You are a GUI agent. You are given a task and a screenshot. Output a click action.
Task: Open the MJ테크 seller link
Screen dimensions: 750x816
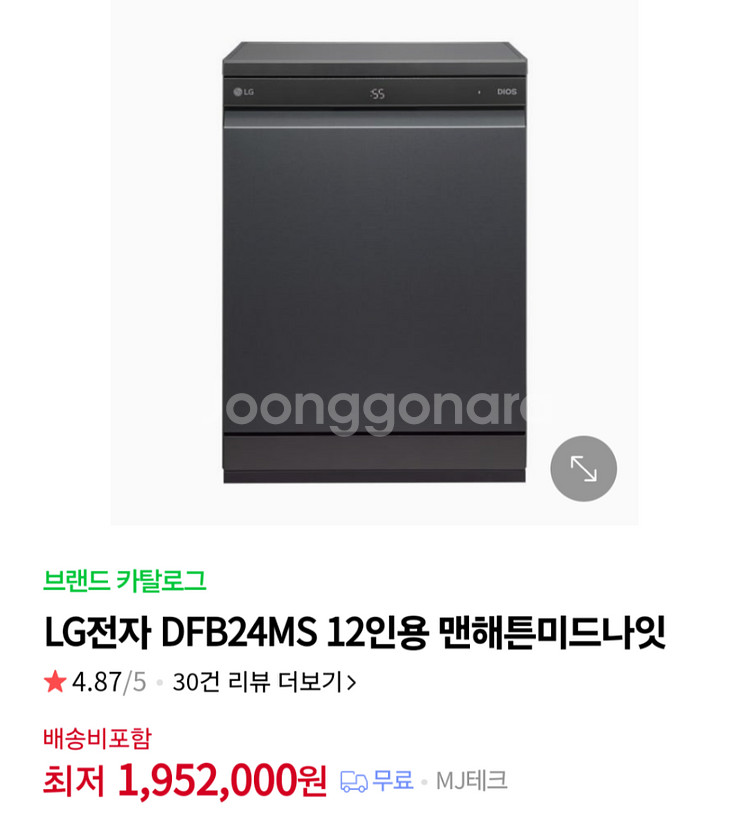click(471, 780)
